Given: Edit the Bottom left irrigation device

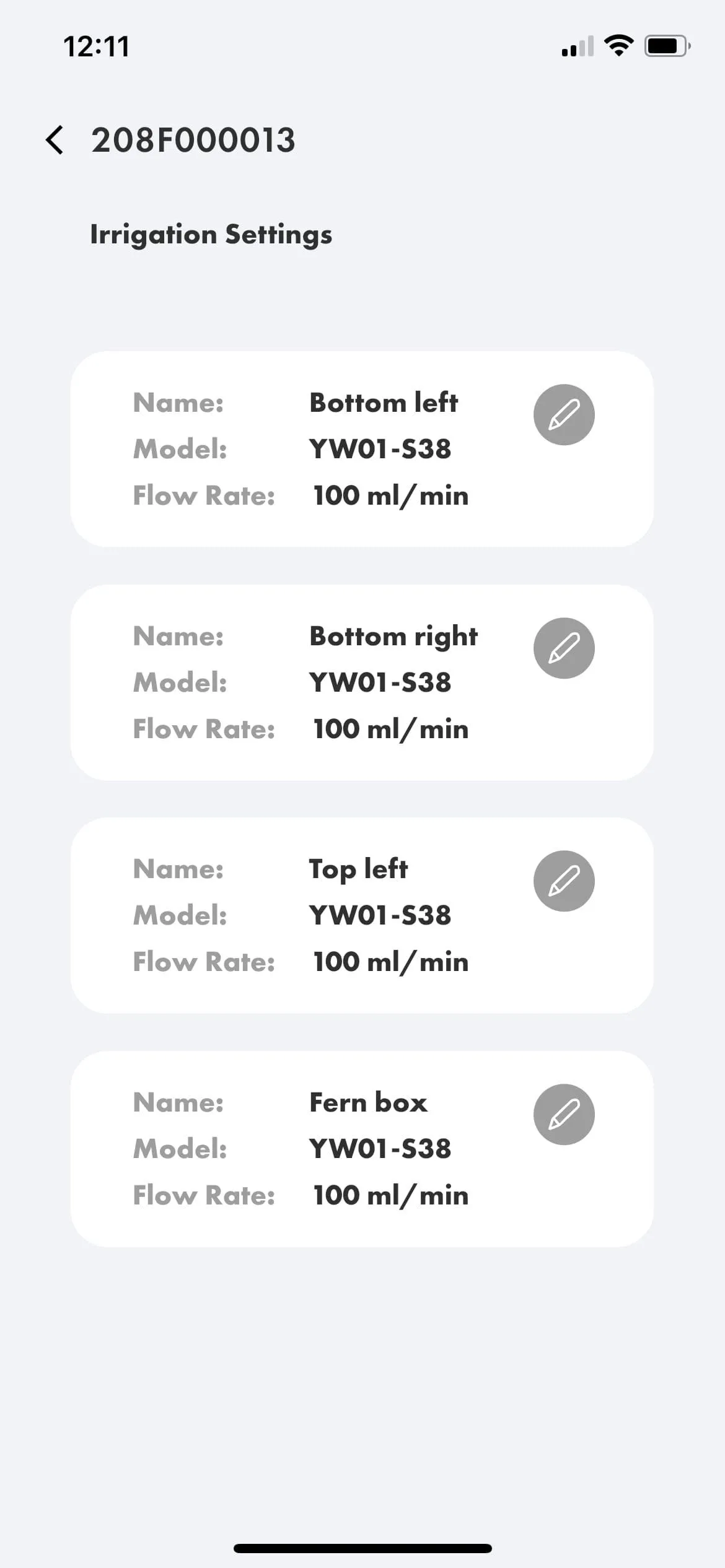Looking at the screenshot, I should click(x=563, y=414).
